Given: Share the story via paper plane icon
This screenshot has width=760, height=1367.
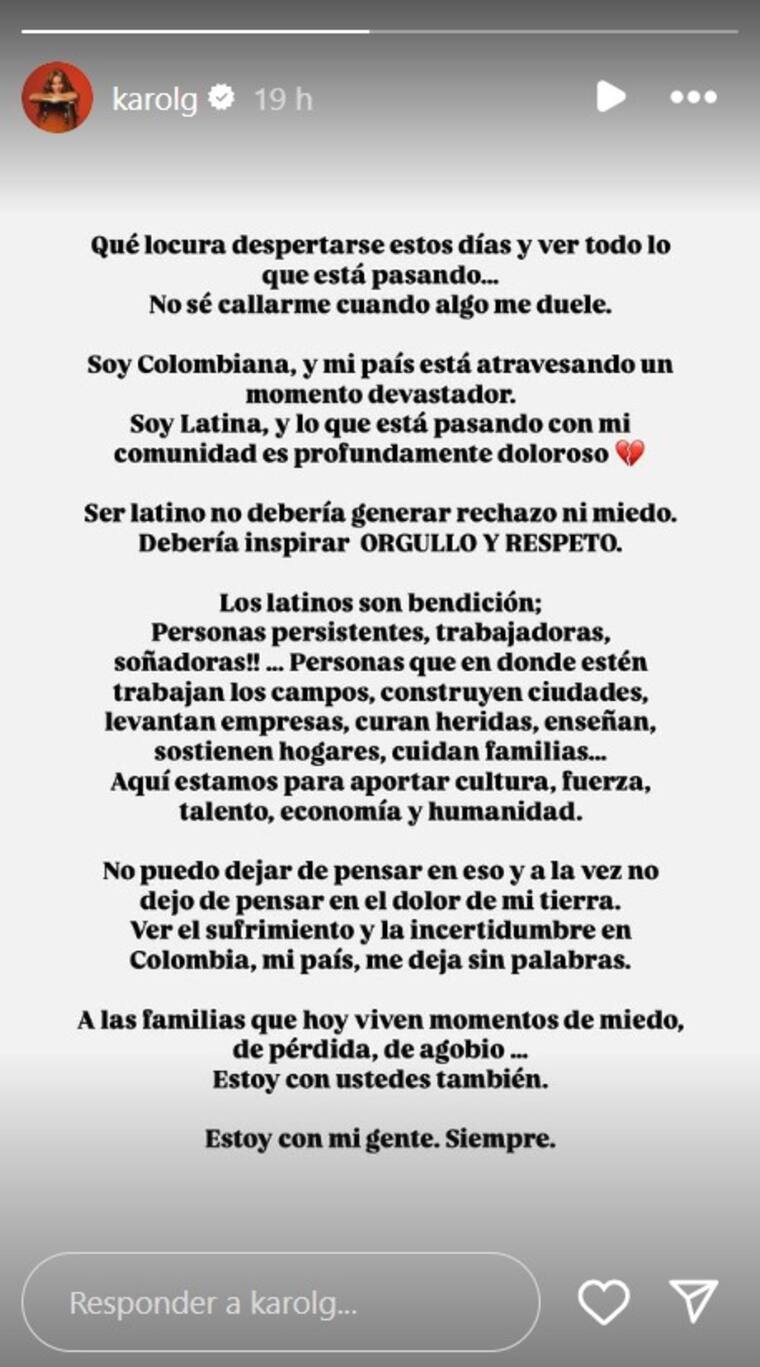Looking at the screenshot, I should 694,1301.
